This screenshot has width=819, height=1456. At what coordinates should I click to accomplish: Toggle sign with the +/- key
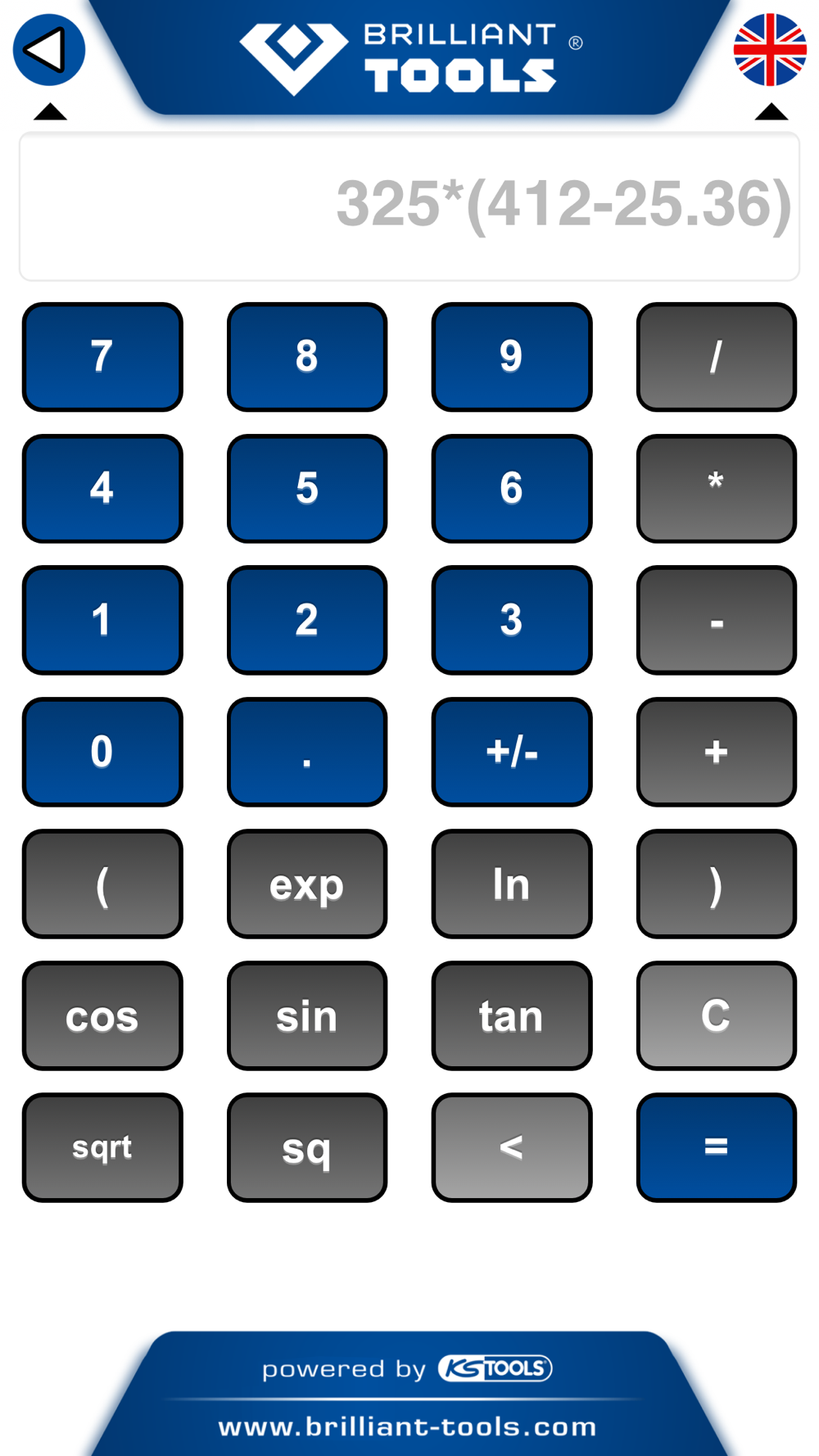click(x=512, y=752)
